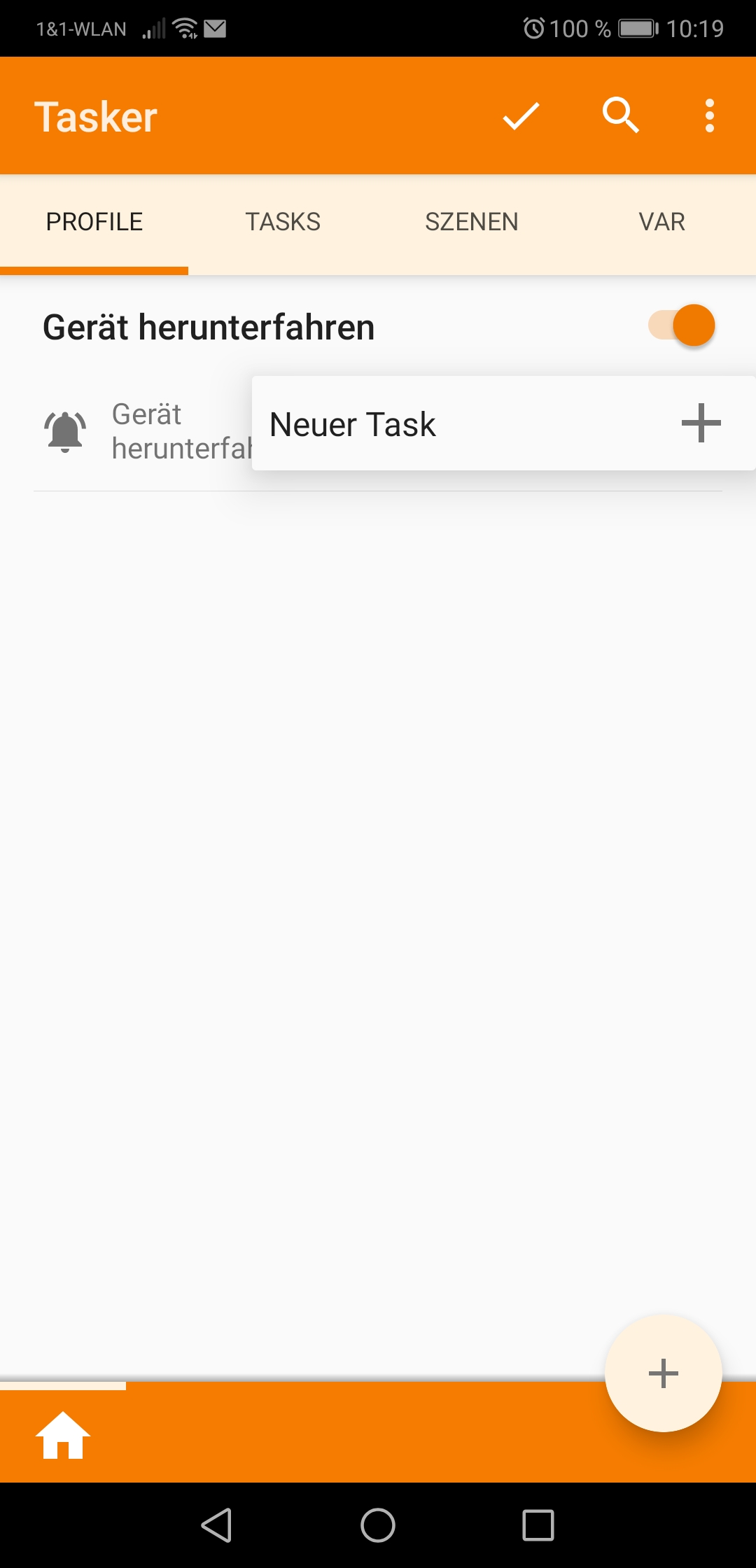Screen dimensions: 756x1568
Task: Go back using the system back button
Action: click(217, 1525)
